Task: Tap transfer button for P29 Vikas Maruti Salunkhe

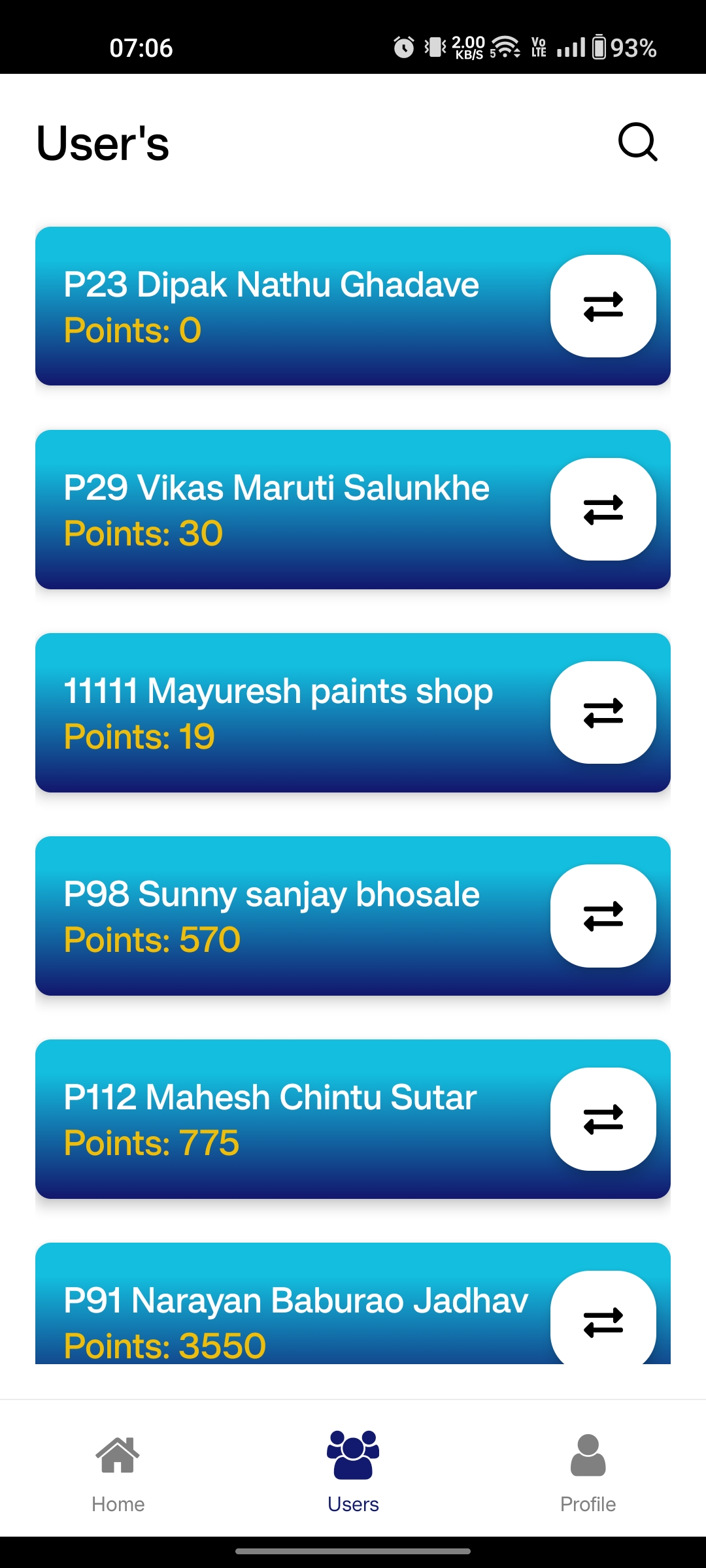Action: [x=603, y=510]
